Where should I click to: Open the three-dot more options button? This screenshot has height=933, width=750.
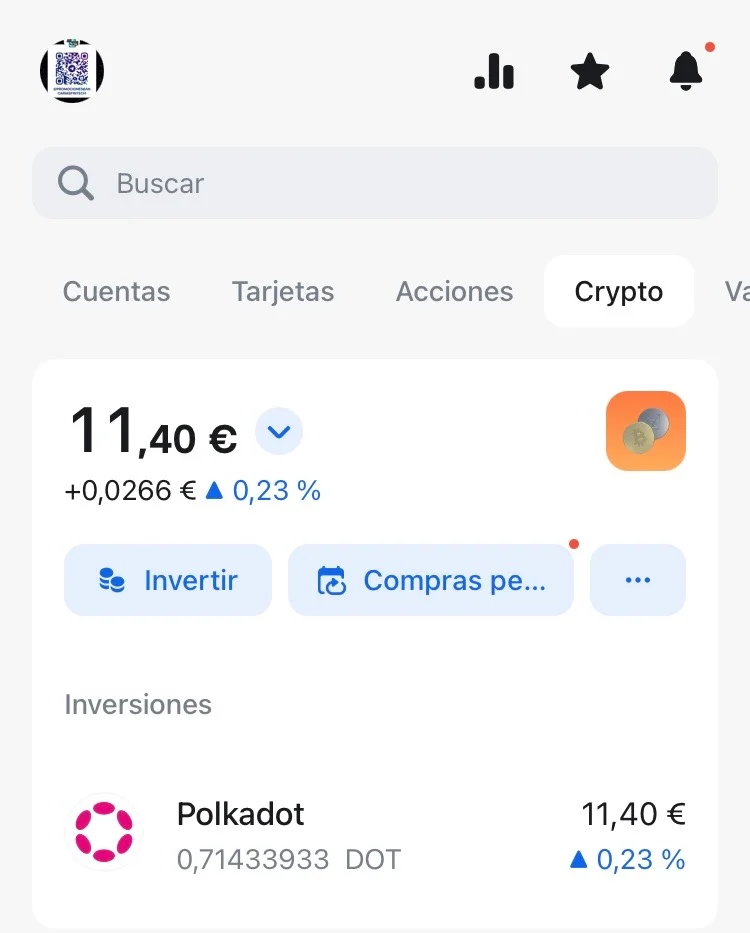(638, 580)
